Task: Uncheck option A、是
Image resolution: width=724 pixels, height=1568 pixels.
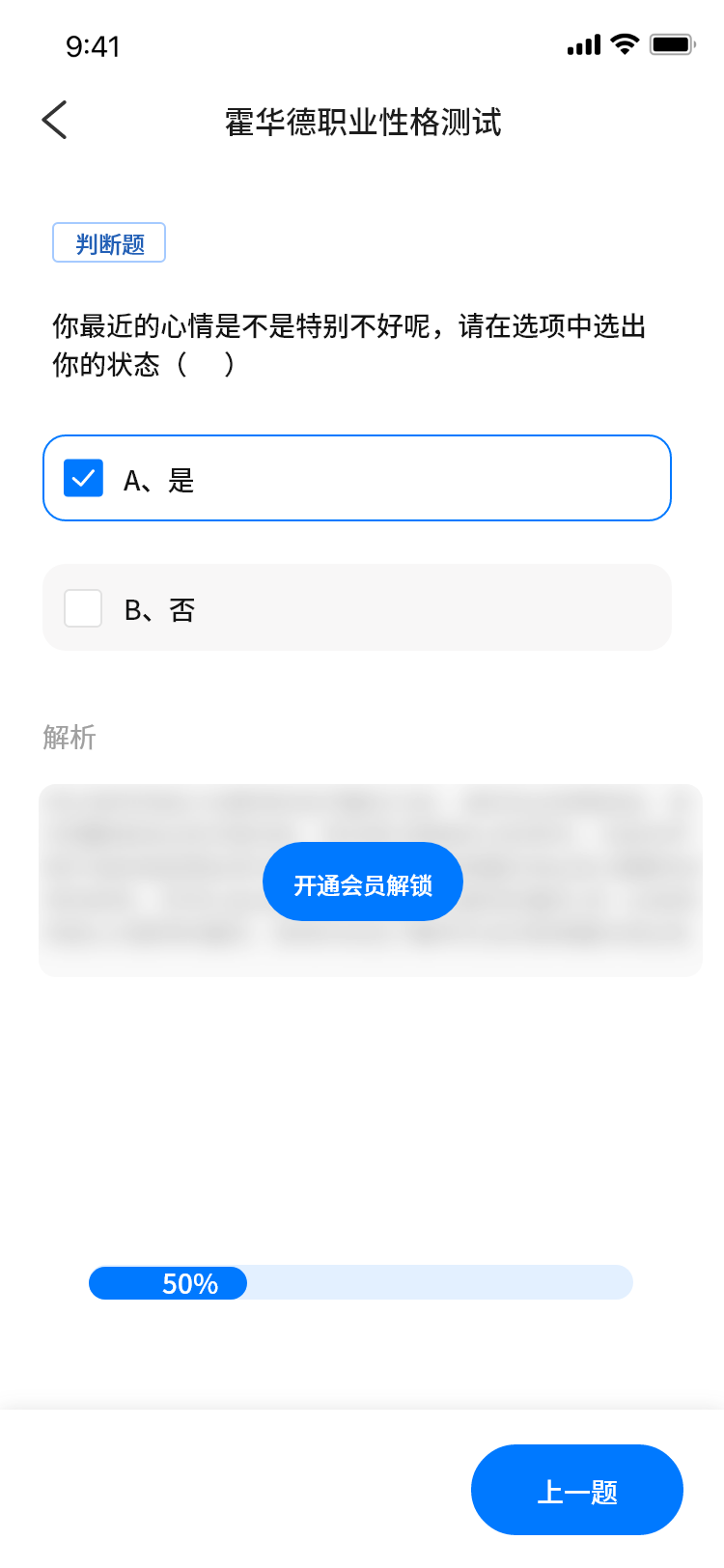Action: pos(84,478)
